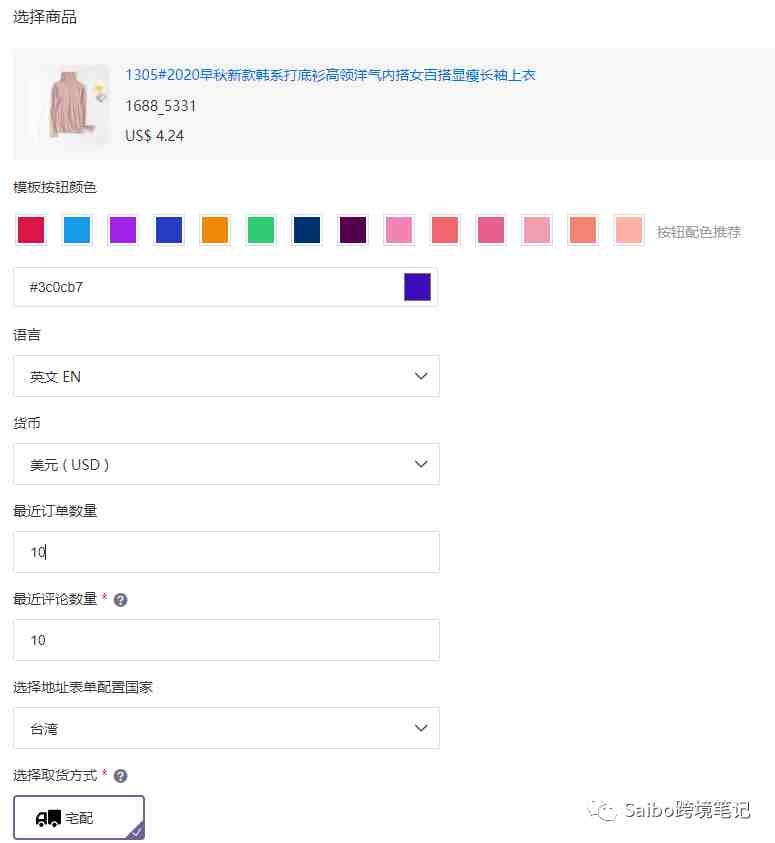Open the 1305#2020 product title link
The image size is (775, 843).
pyautogui.click(x=330, y=75)
